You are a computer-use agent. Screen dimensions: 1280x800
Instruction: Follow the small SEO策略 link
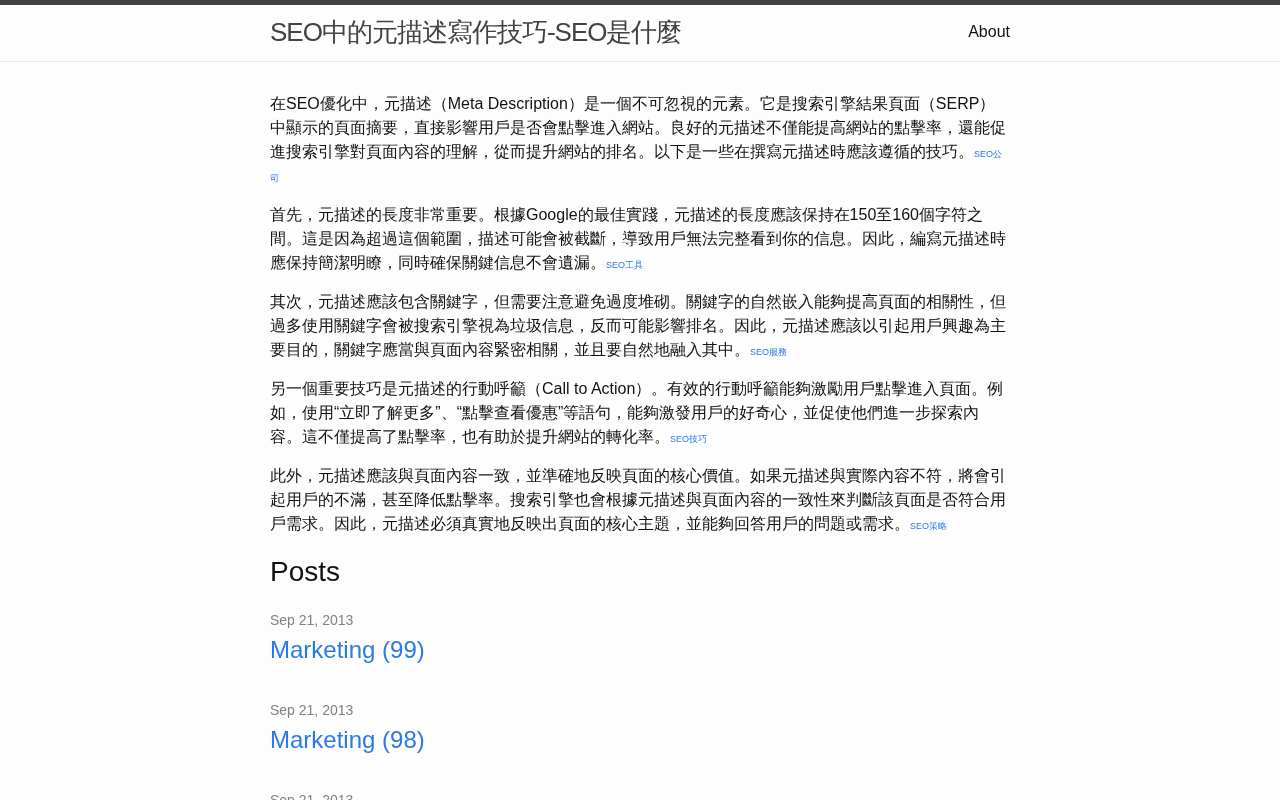click(928, 526)
